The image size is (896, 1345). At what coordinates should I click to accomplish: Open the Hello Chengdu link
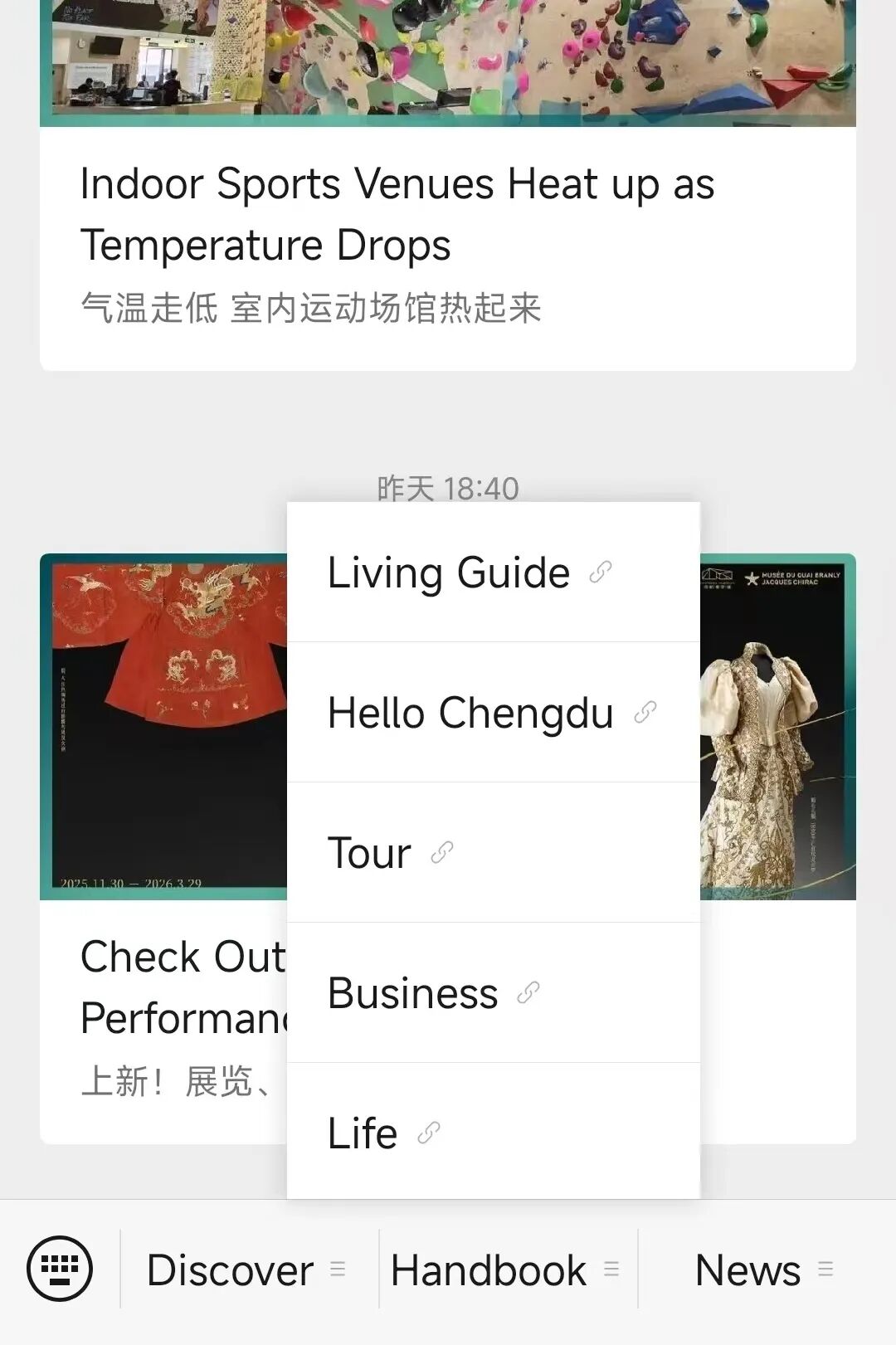491,713
